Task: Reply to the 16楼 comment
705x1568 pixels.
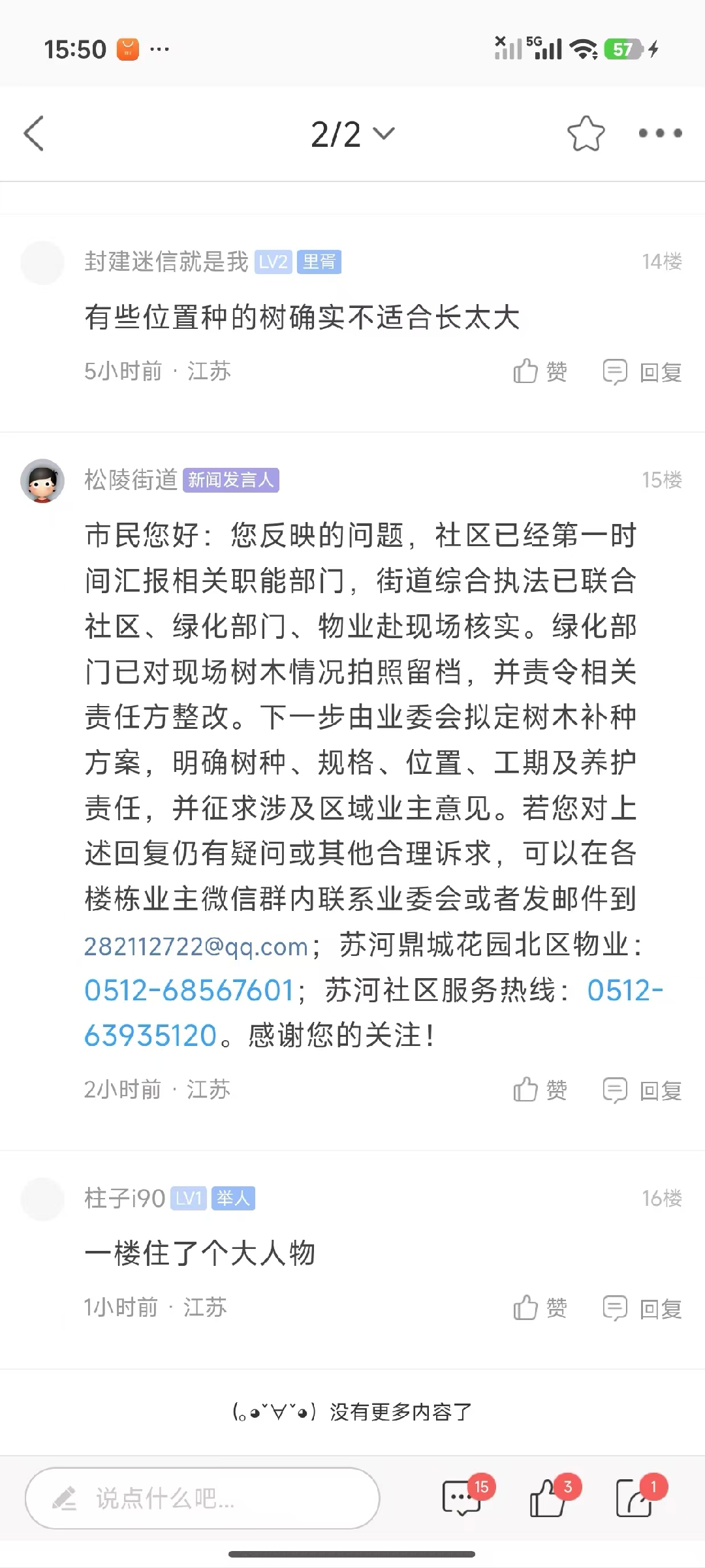Action: coord(642,1308)
